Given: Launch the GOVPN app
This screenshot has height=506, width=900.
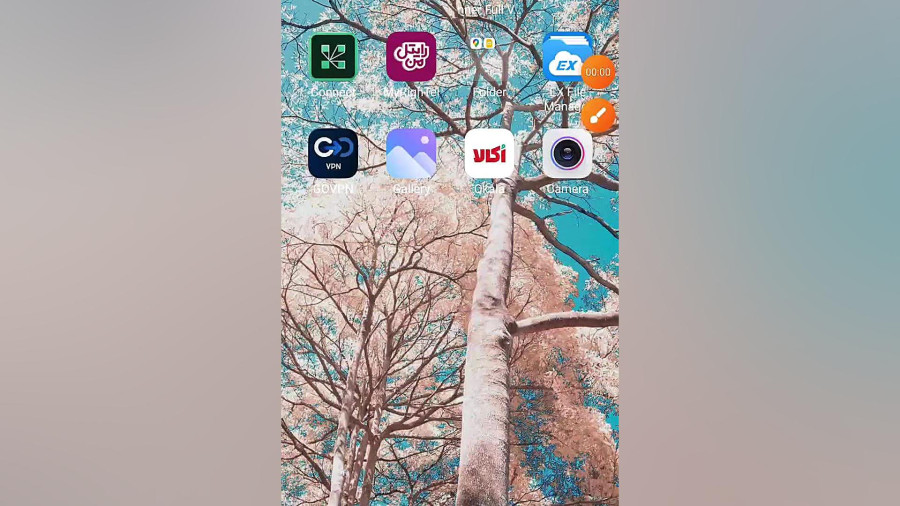Looking at the screenshot, I should [333, 153].
